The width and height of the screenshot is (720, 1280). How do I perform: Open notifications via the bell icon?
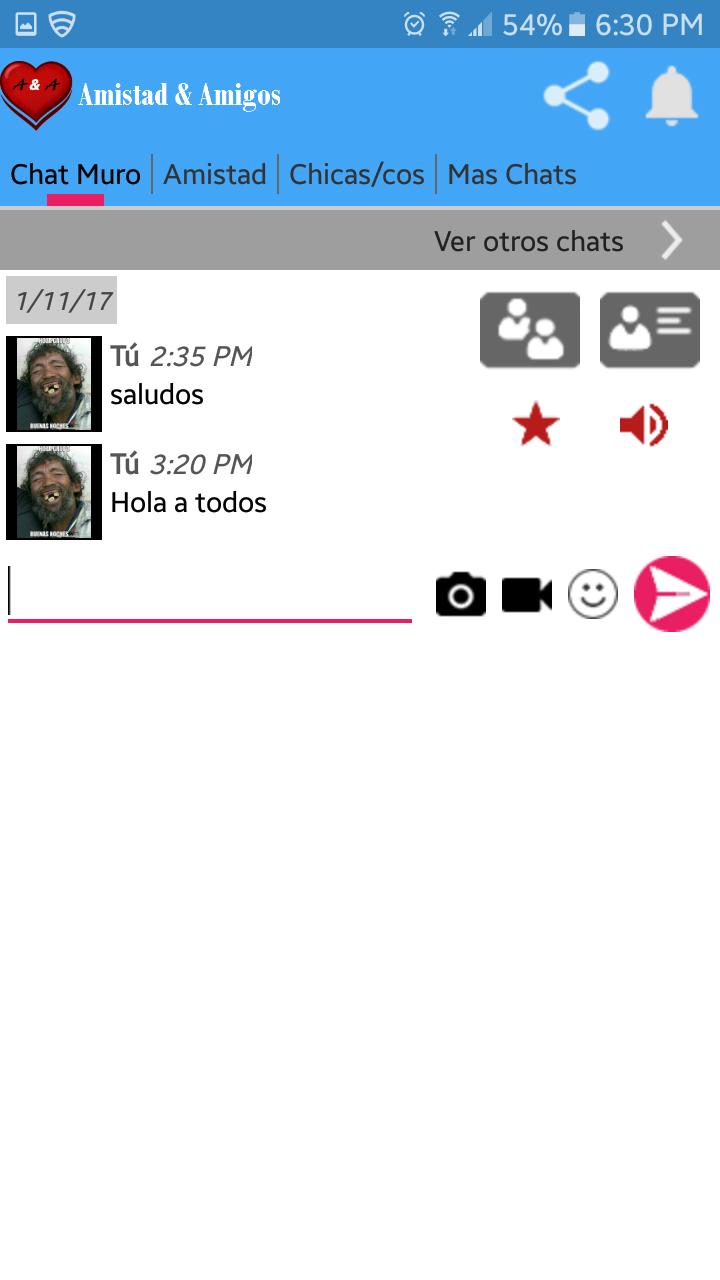coord(671,96)
